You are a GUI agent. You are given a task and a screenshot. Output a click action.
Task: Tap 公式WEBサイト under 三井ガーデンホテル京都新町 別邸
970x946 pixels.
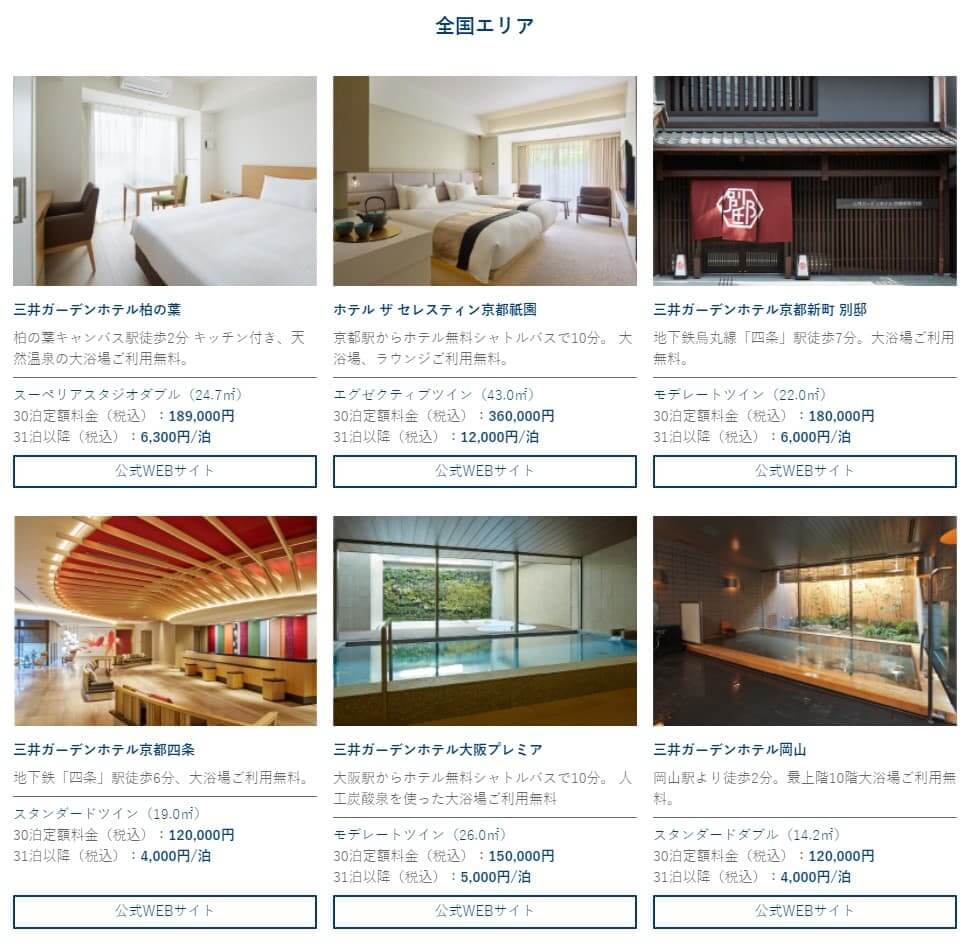click(805, 471)
